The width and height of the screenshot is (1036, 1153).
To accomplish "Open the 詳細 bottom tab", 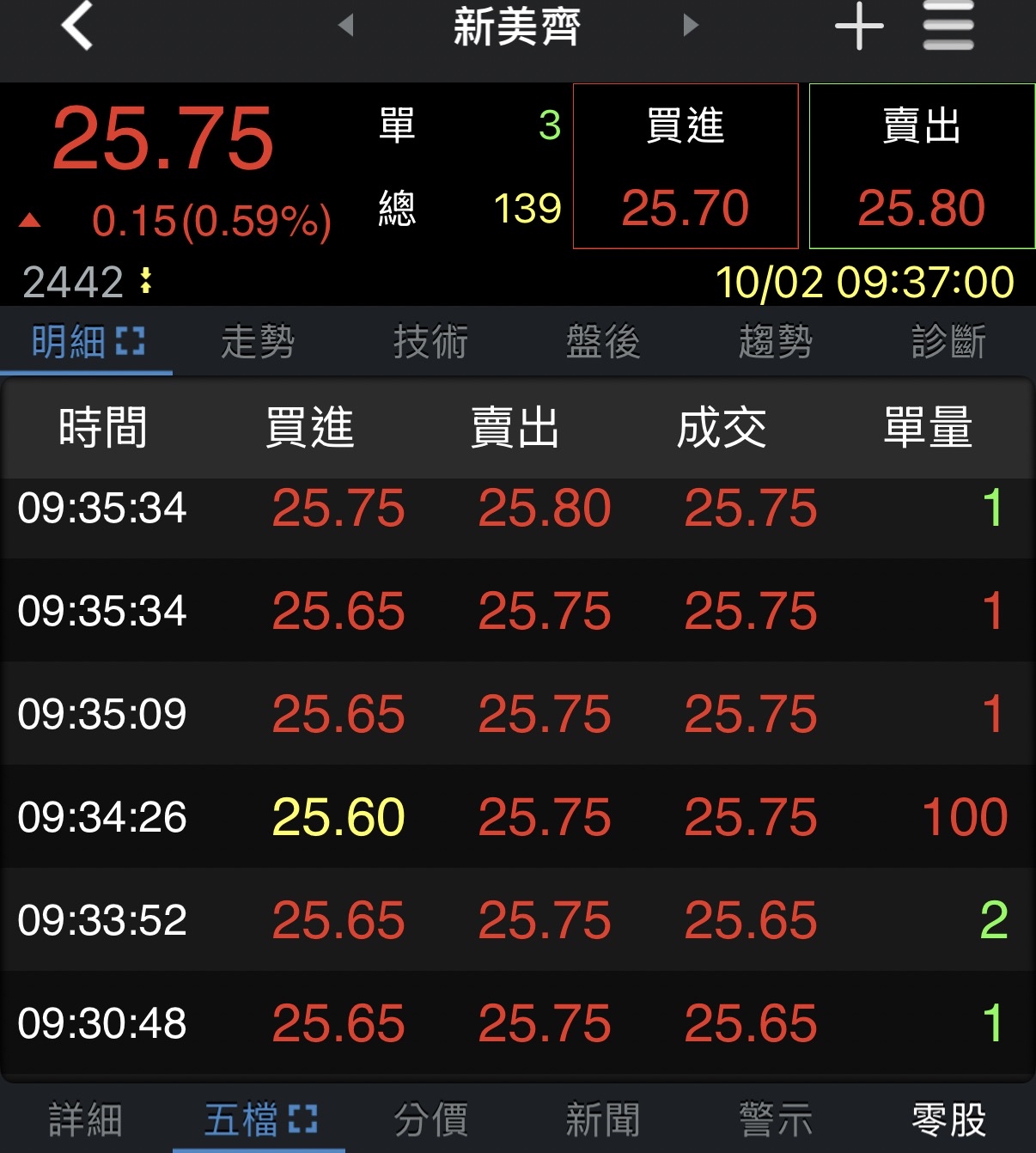I will tap(86, 1119).
